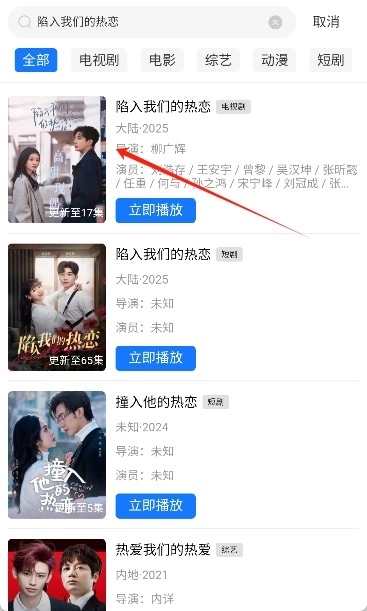
Task: Tap the search field with 陷入我们的热恋
Action: pyautogui.click(x=151, y=22)
